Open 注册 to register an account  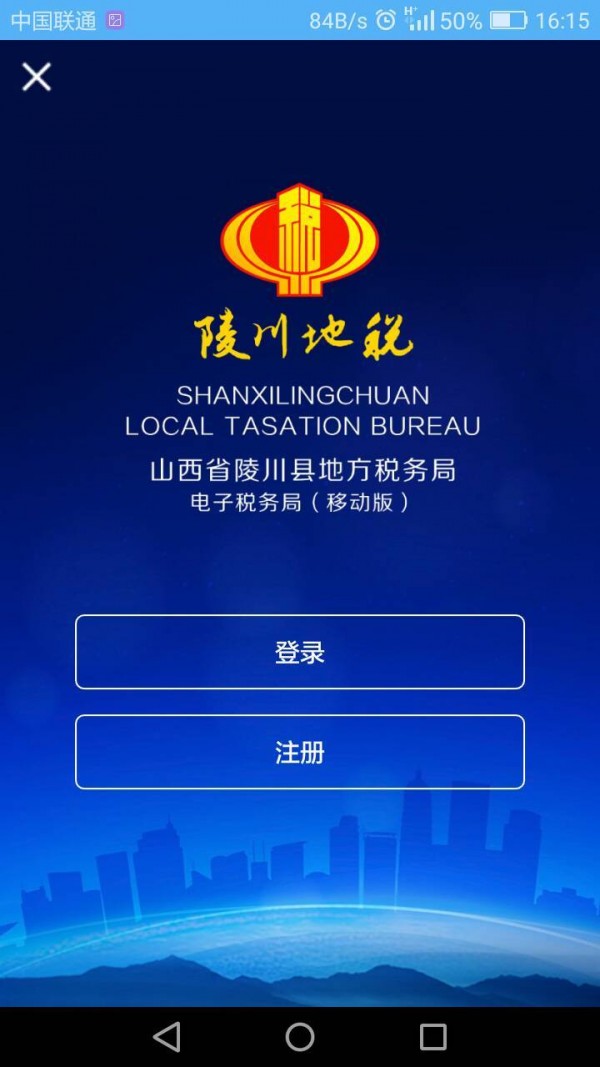[x=300, y=752]
